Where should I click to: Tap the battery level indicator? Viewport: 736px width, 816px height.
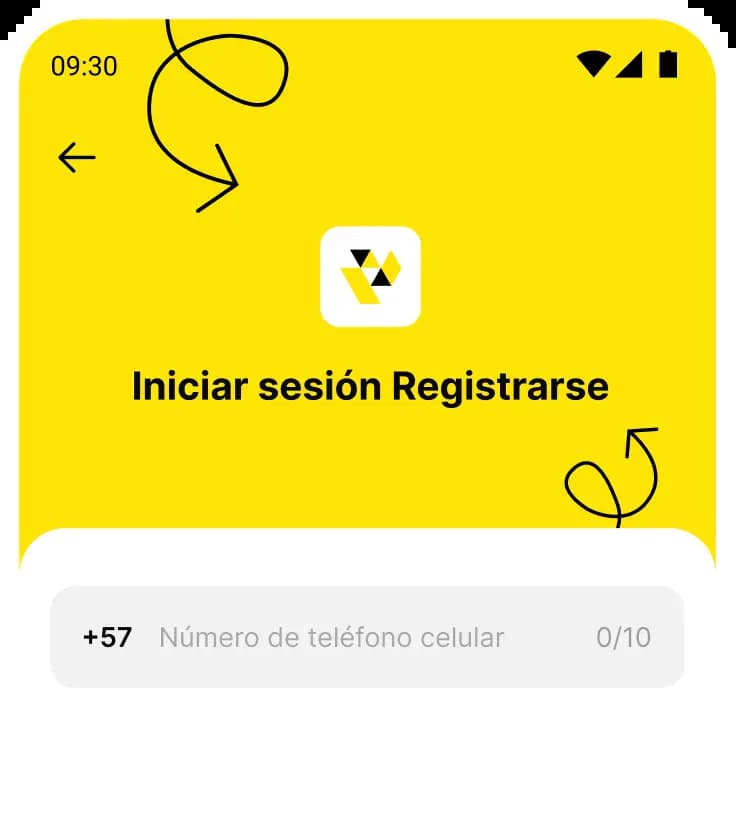666,62
